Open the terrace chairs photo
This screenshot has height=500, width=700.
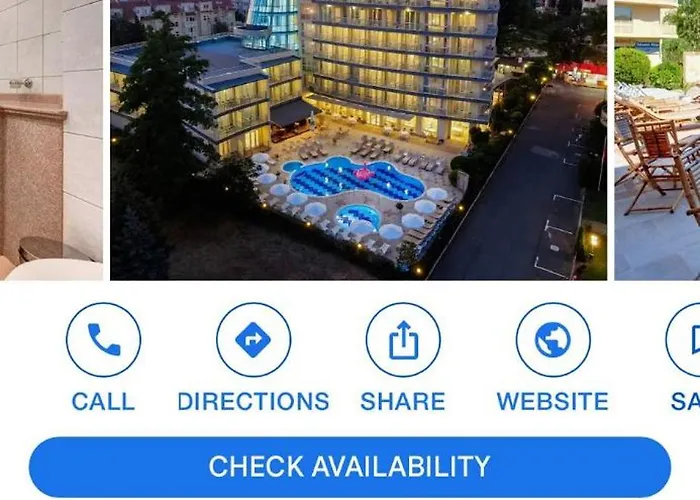click(657, 140)
